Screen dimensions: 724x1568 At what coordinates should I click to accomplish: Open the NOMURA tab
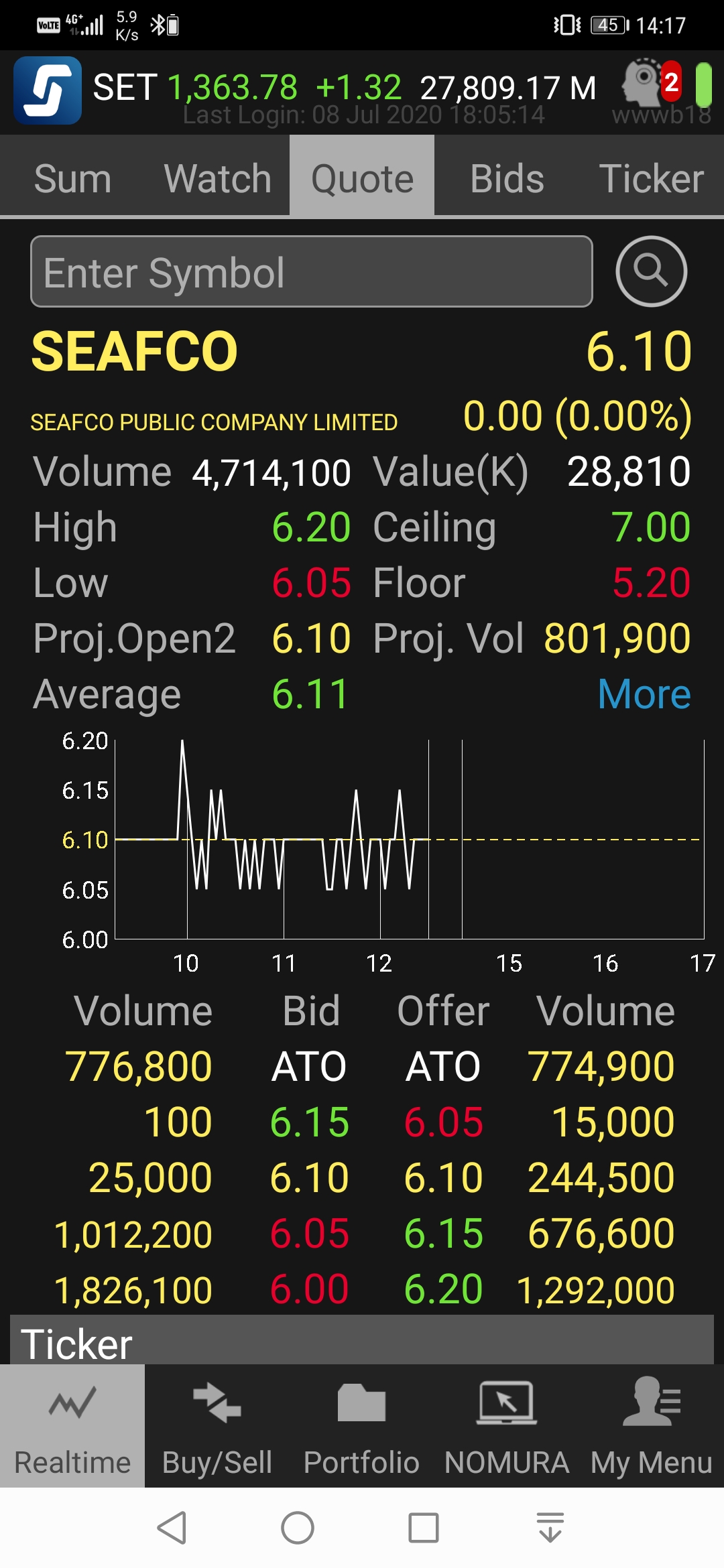tap(507, 1426)
